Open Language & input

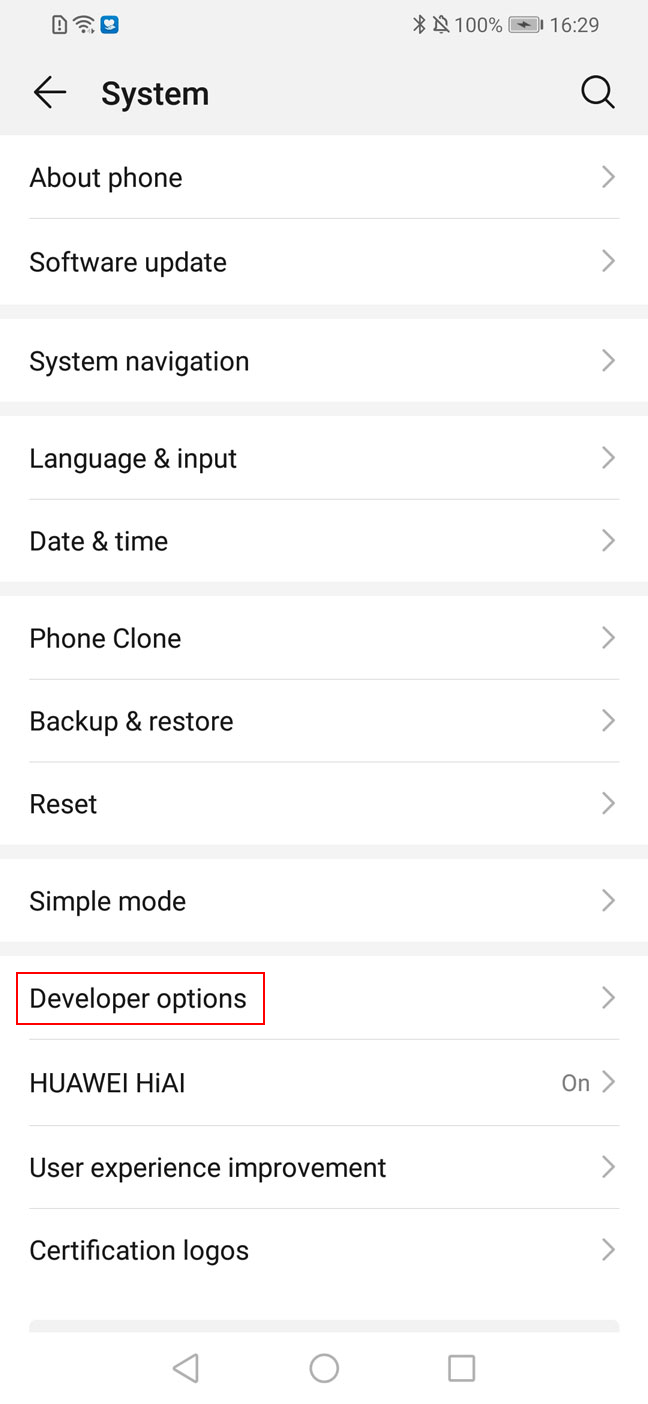click(324, 458)
